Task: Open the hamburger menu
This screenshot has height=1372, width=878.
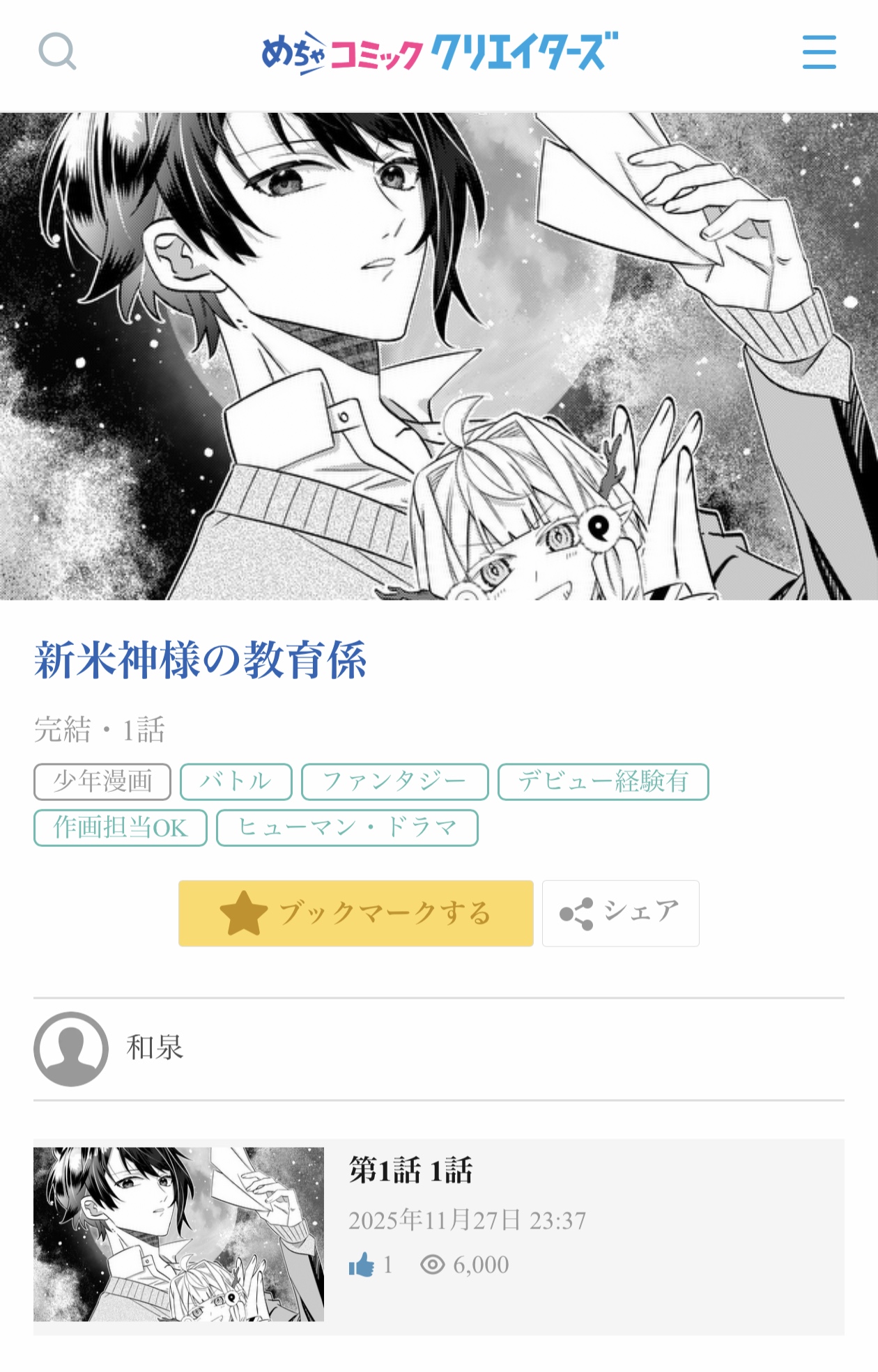Action: (819, 52)
